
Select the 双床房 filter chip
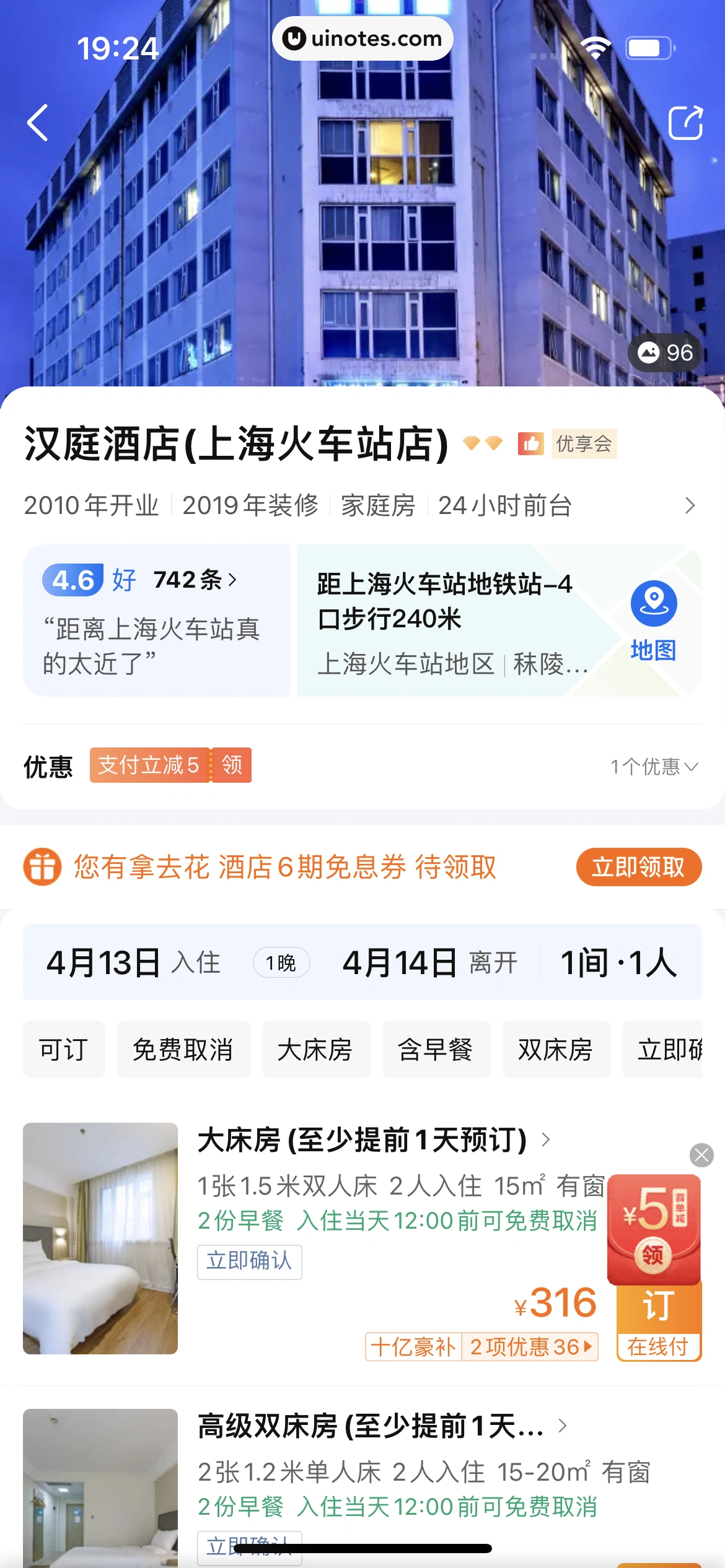556,1050
